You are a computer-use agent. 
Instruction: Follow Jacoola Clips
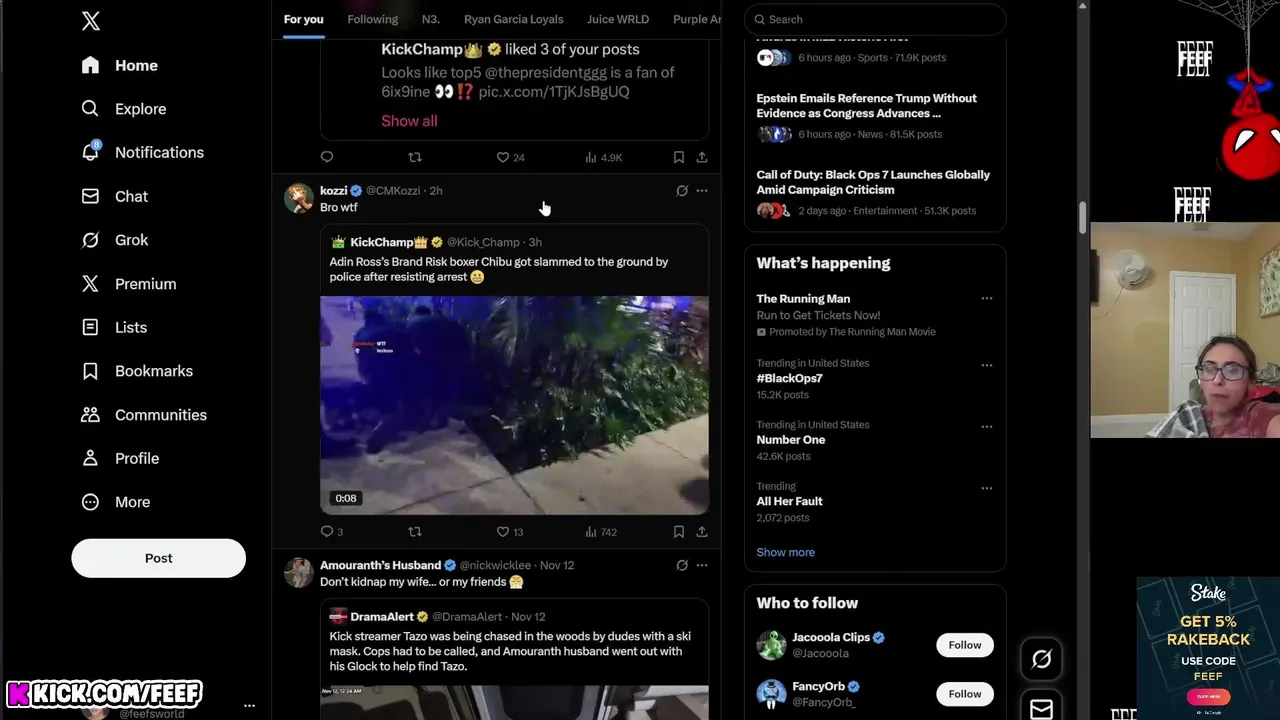[x=964, y=645]
